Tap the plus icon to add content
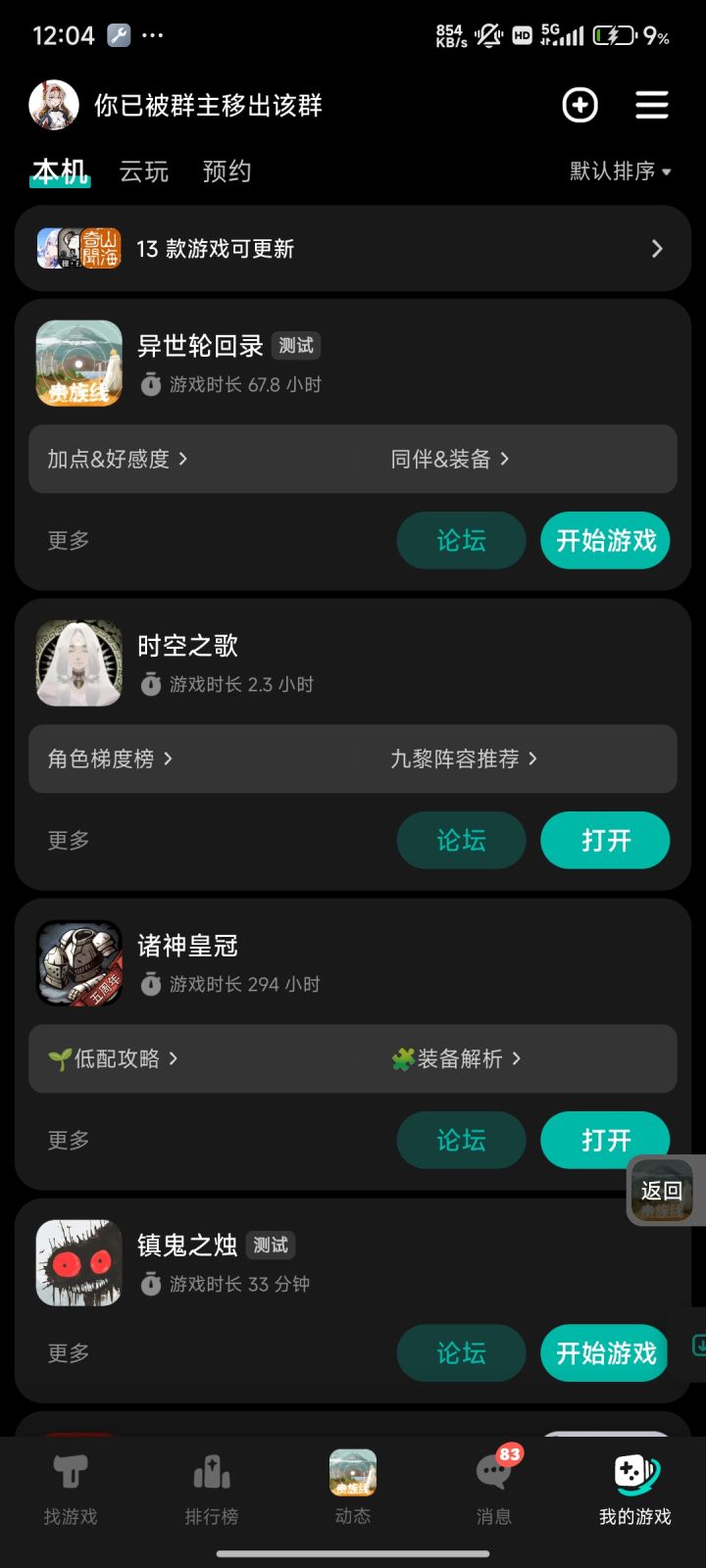Image resolution: width=706 pixels, height=1568 pixels. pyautogui.click(x=580, y=105)
